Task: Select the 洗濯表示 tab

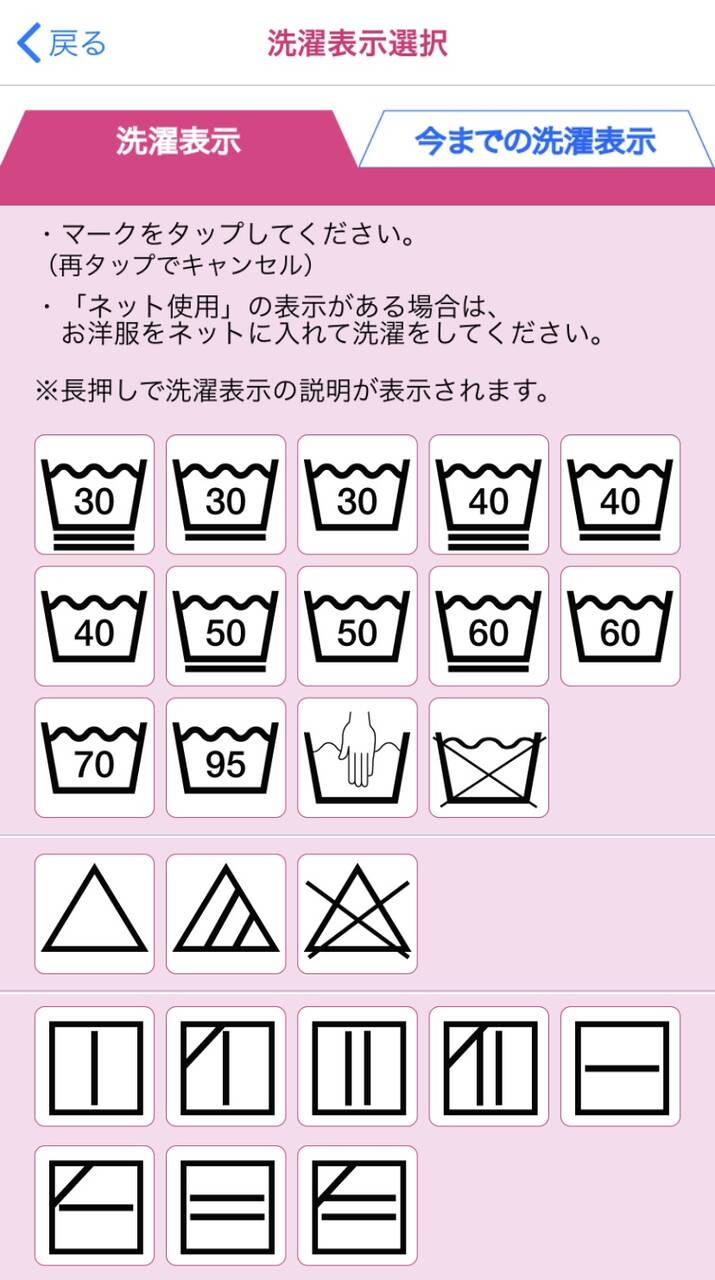Action: coord(178,141)
